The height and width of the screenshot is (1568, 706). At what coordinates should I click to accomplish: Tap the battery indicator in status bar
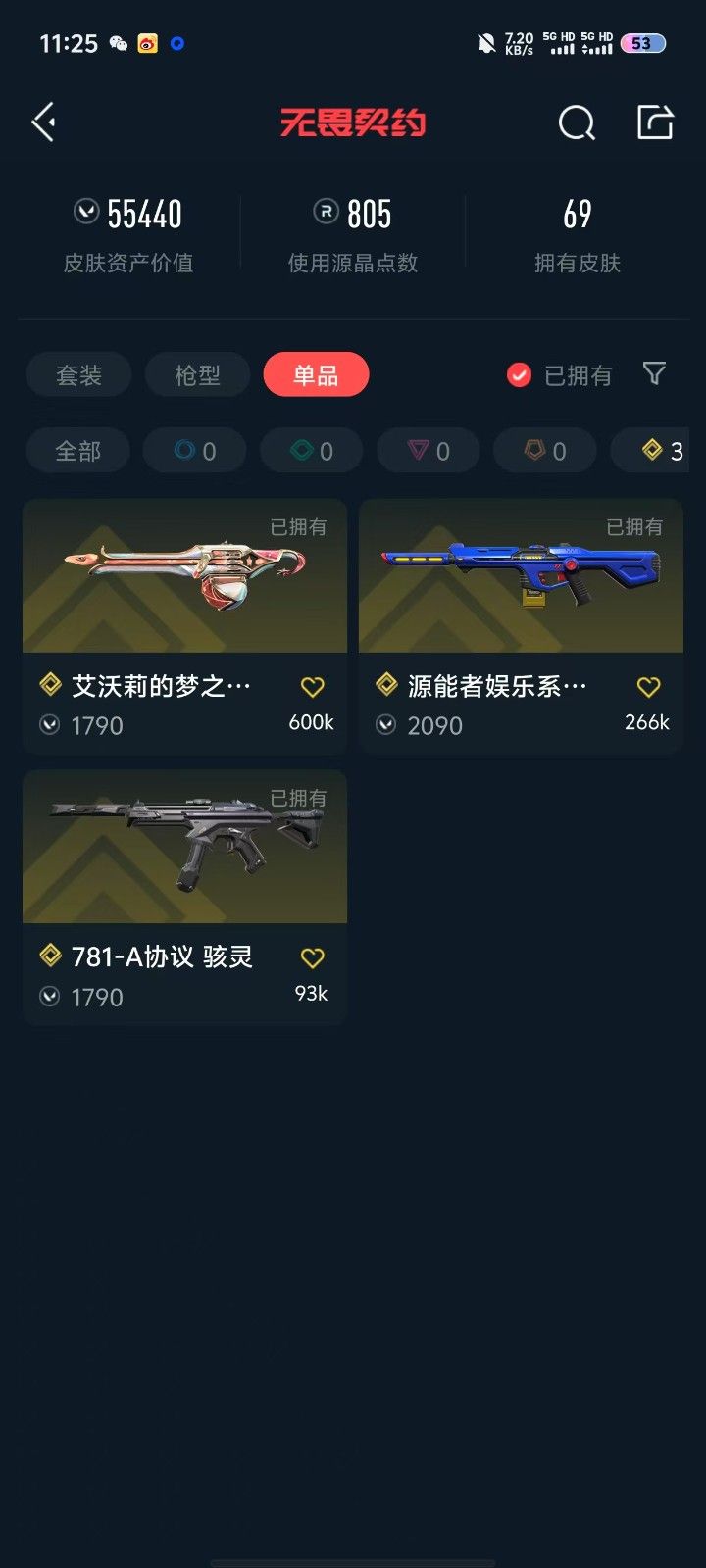[x=642, y=43]
